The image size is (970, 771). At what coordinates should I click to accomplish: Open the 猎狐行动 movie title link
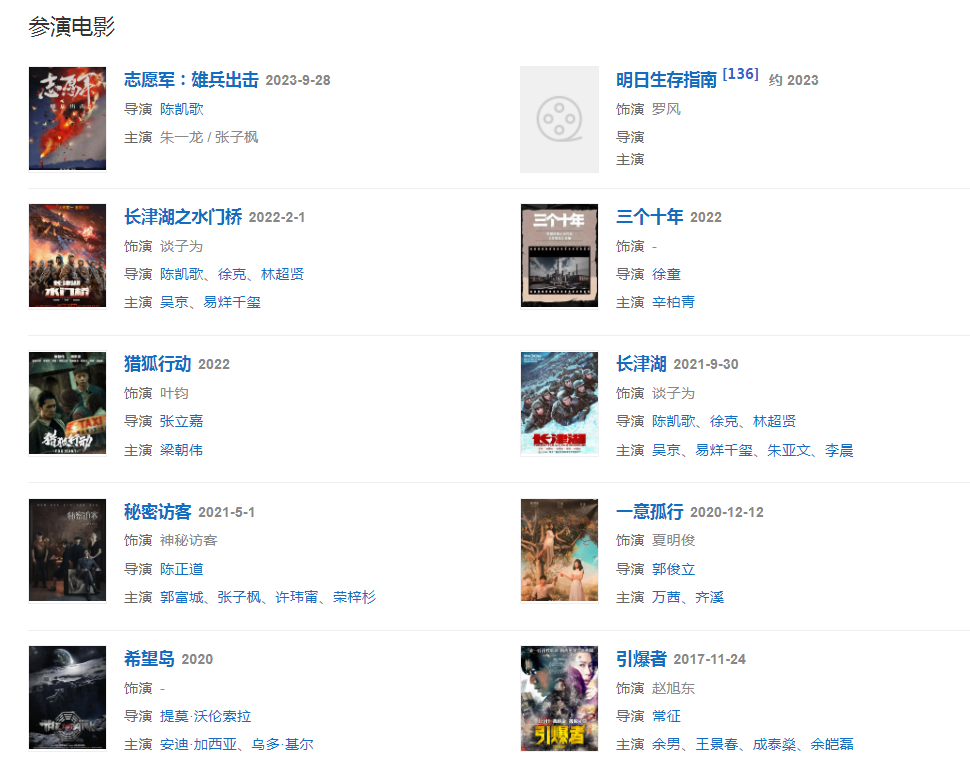click(157, 364)
